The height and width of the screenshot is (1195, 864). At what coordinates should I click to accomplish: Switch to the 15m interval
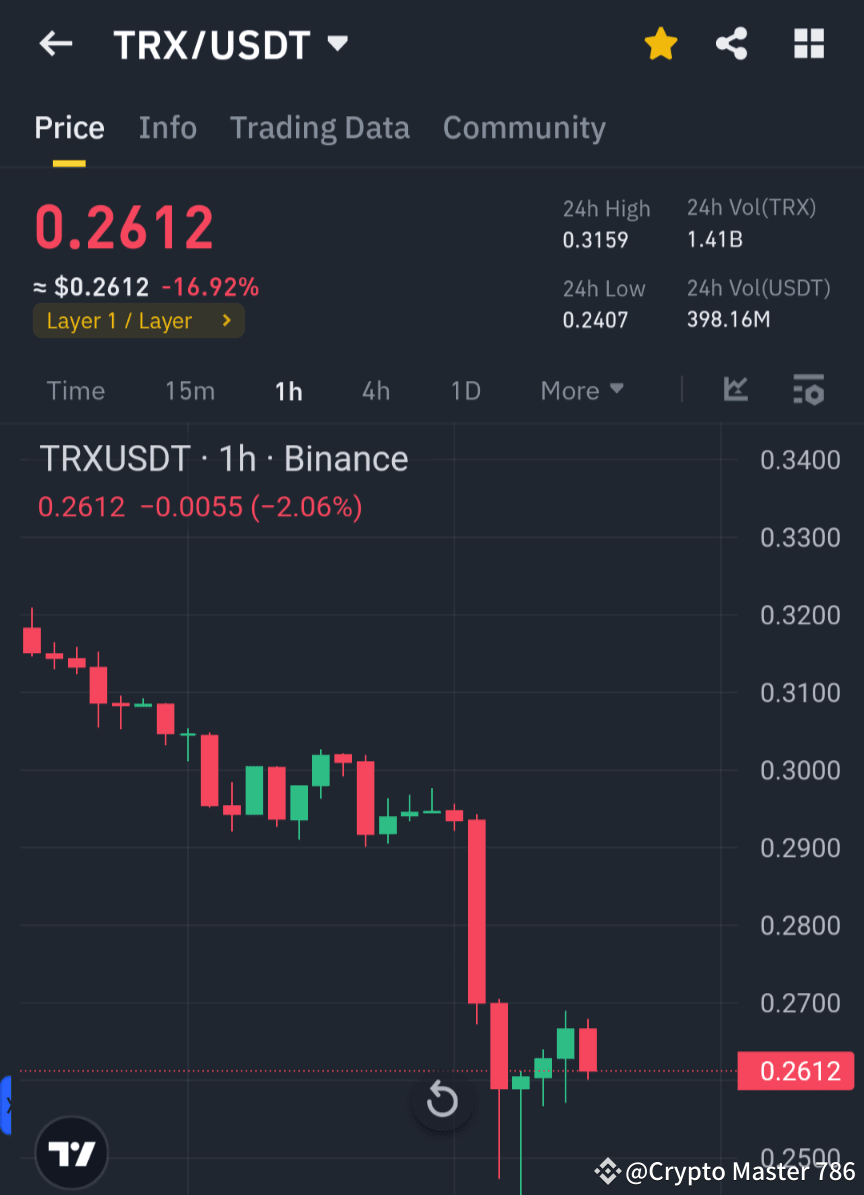pos(190,390)
